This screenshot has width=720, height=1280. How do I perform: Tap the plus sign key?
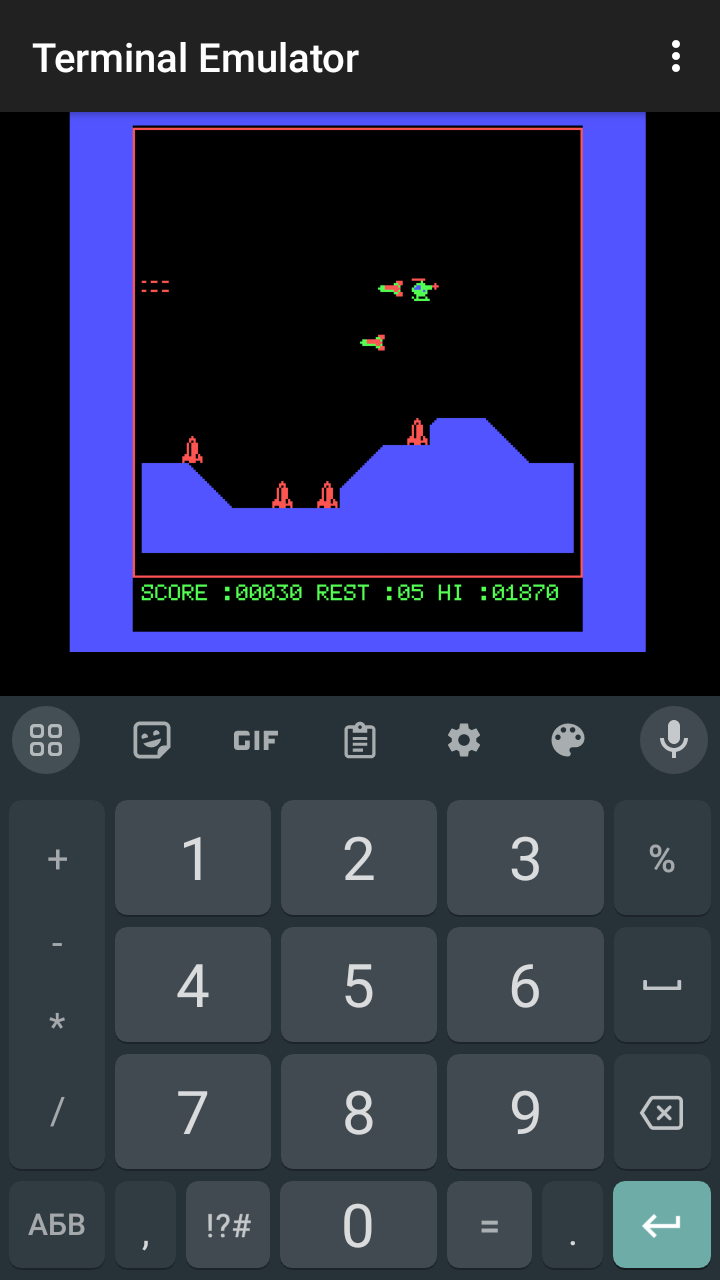point(57,858)
